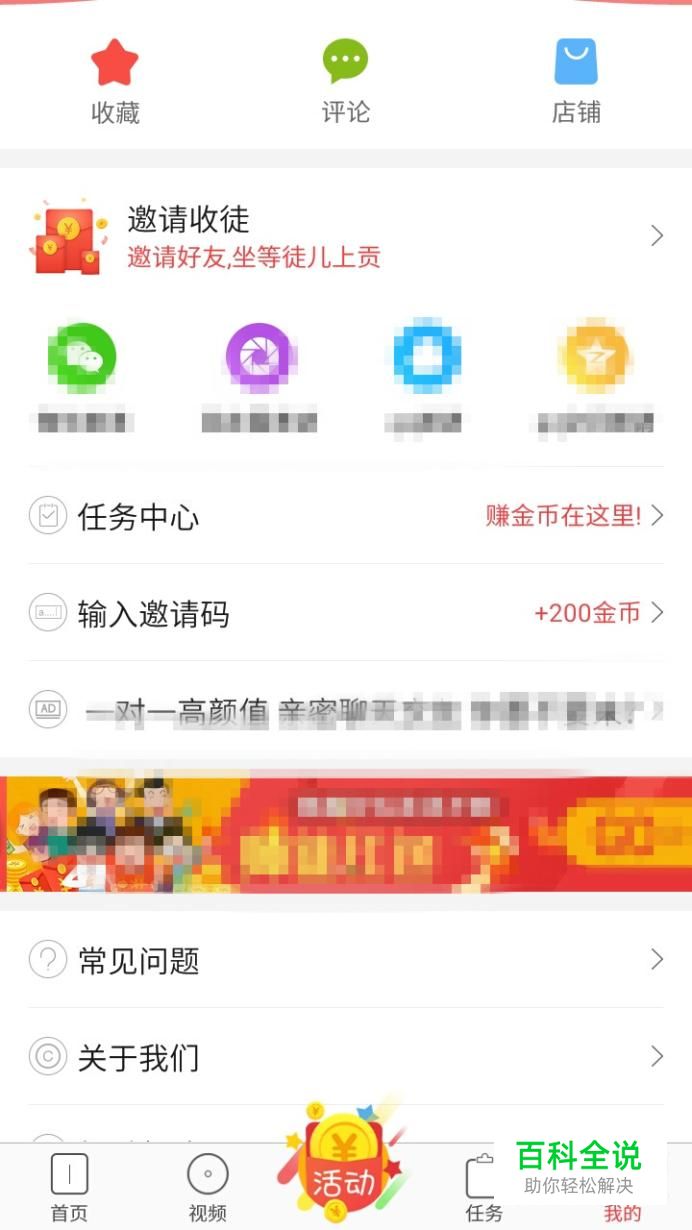Open the red promotional banner
692x1230 pixels.
click(346, 834)
